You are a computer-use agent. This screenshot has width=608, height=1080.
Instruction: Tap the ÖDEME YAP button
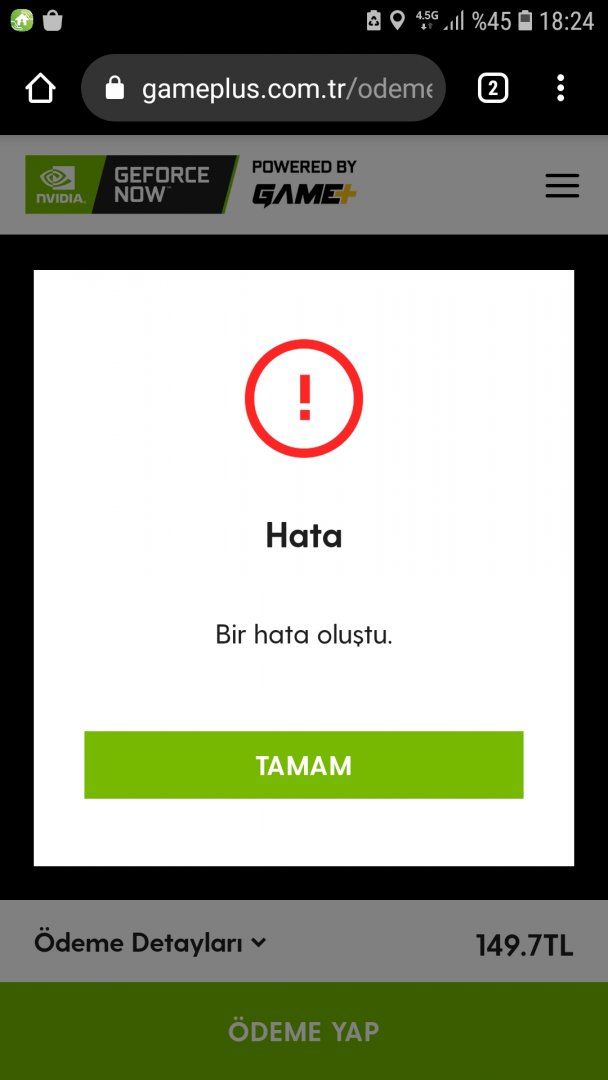click(303, 1031)
